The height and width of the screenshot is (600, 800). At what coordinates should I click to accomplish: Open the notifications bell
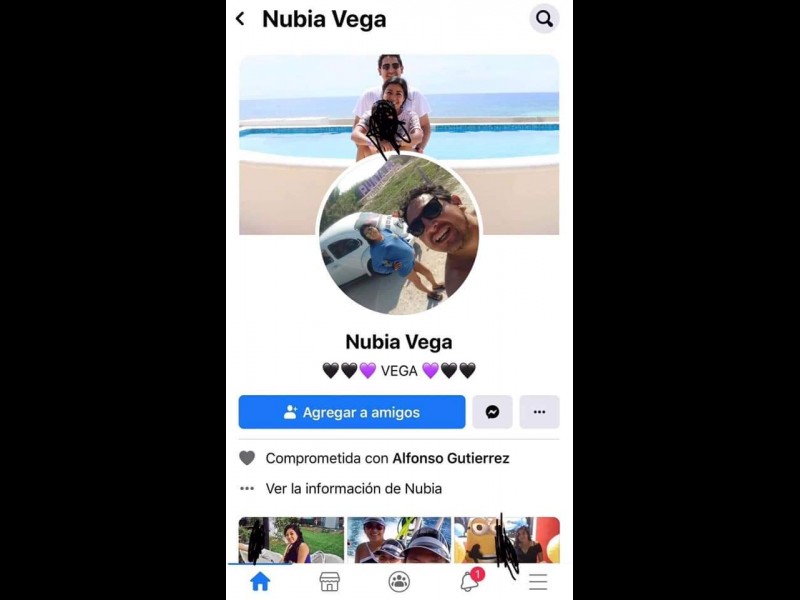pos(469,581)
